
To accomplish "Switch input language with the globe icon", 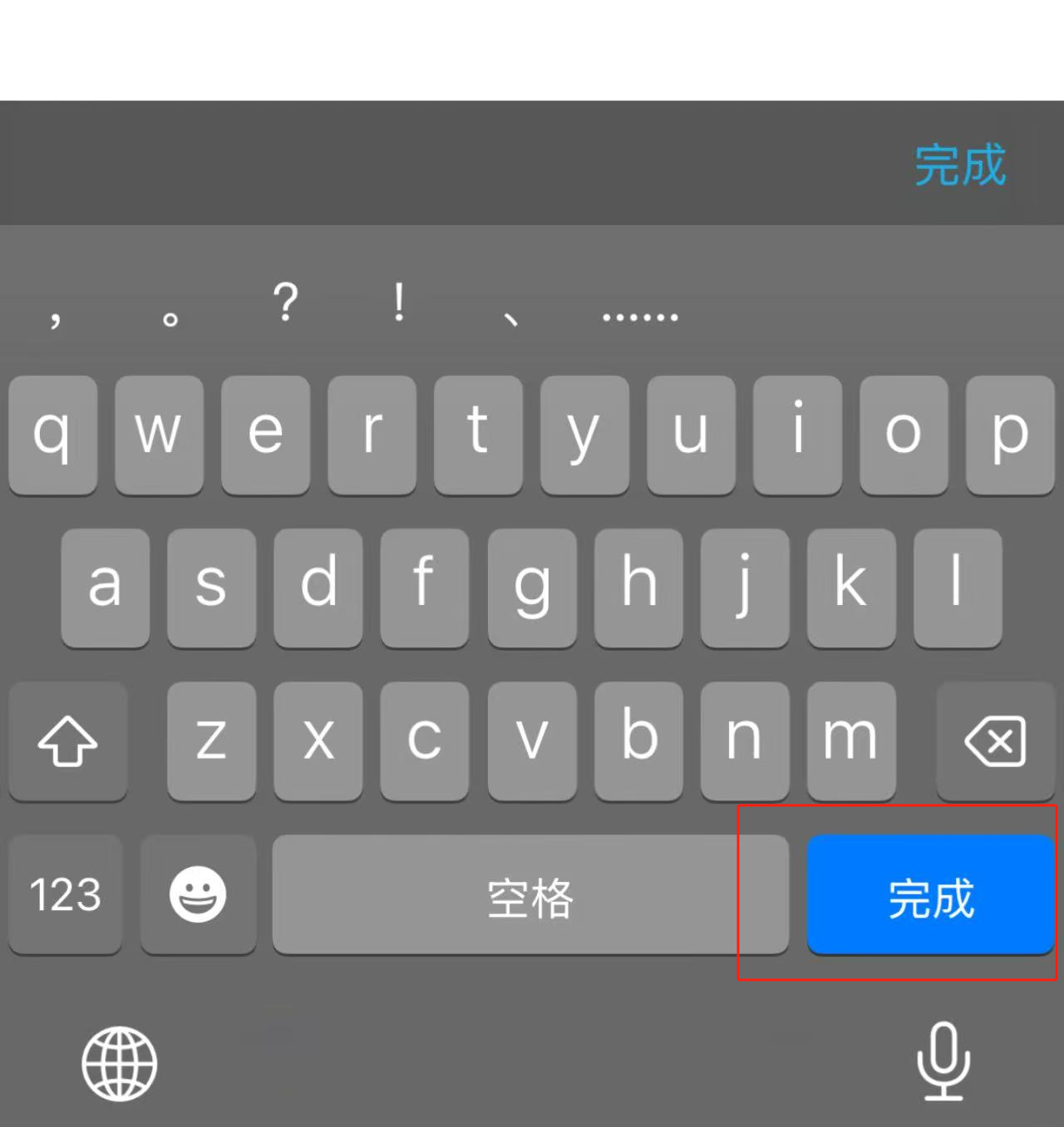I will click(120, 1063).
